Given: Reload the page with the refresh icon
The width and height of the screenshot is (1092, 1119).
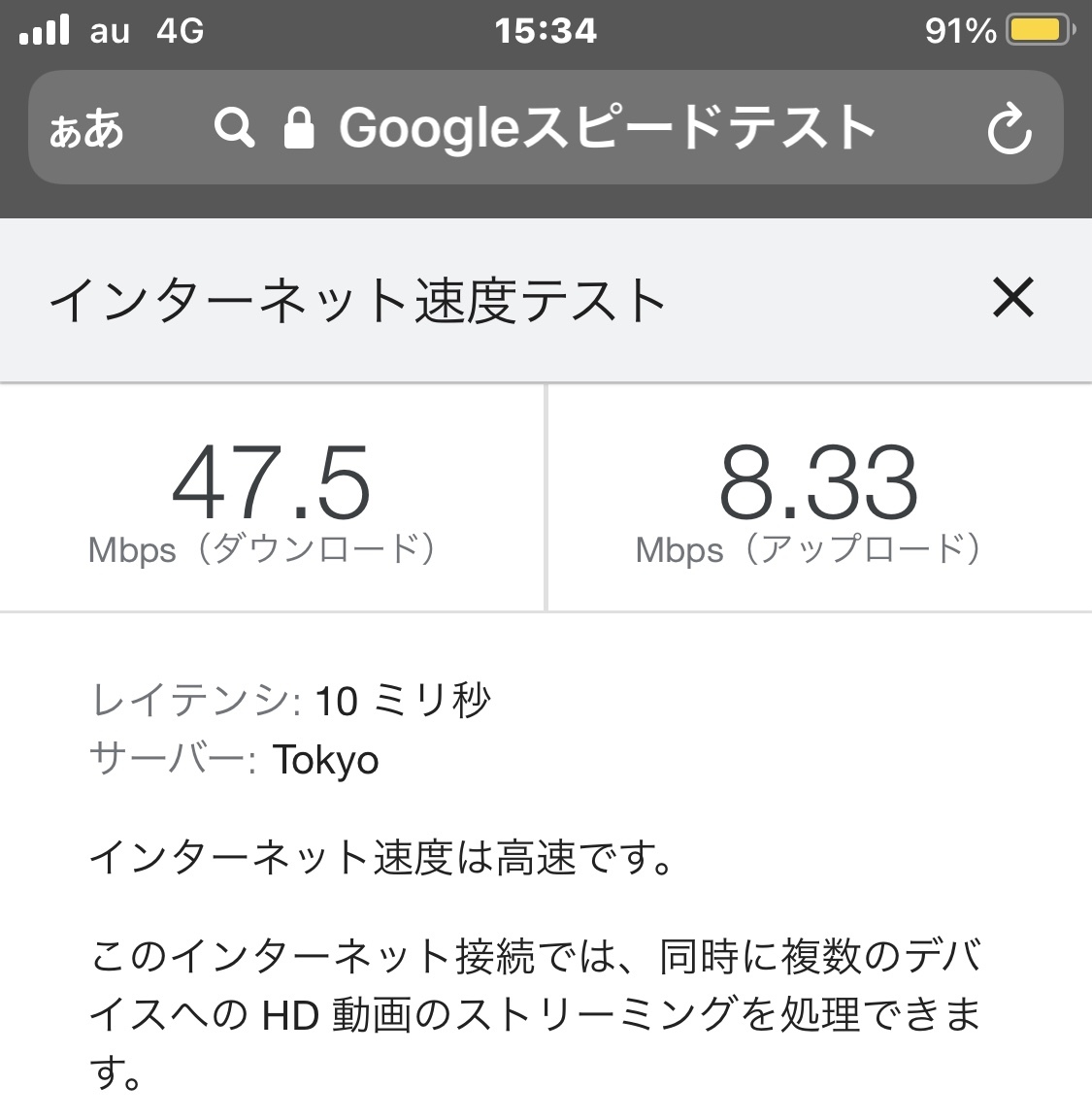Looking at the screenshot, I should pos(1009,130).
